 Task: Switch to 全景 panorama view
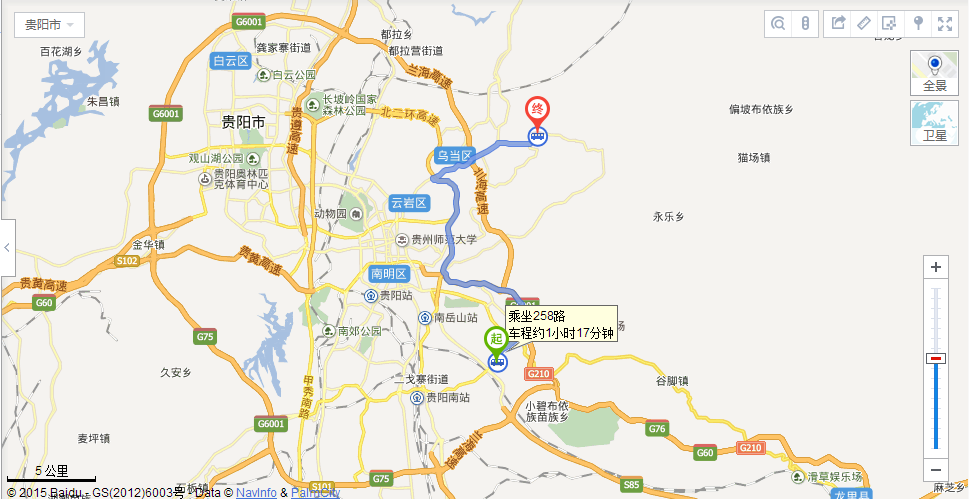[934, 73]
